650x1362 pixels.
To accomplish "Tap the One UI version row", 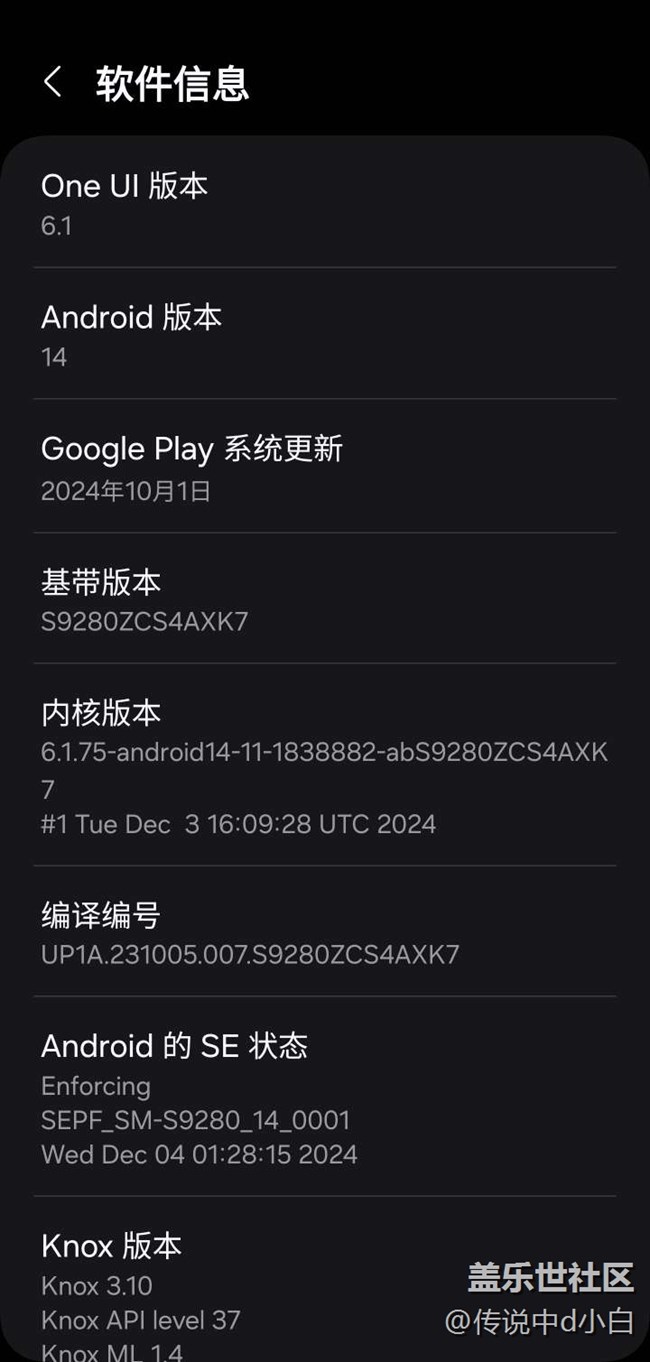I will pyautogui.click(x=324, y=204).
